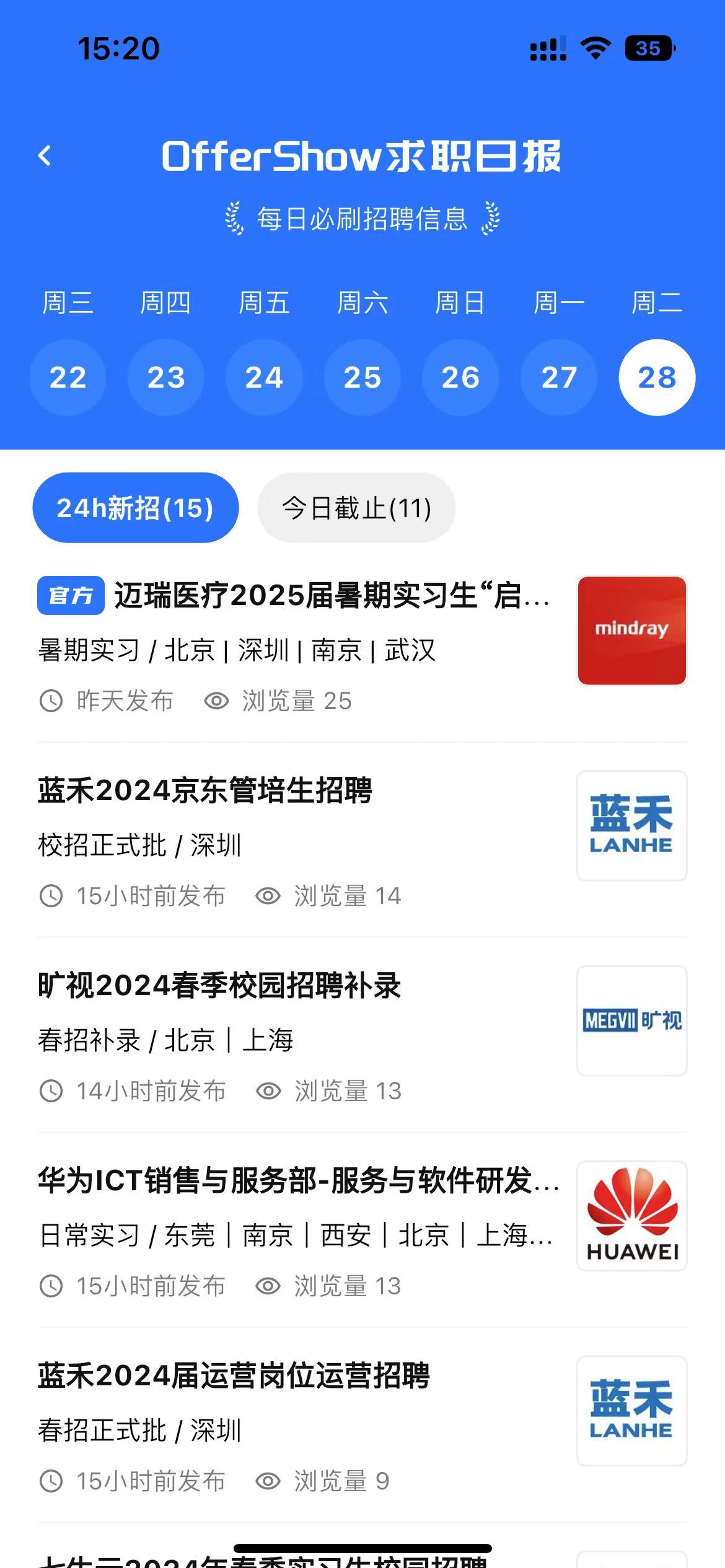Switch to 24h新招(15) tab
This screenshot has width=725, height=1568.
(135, 508)
